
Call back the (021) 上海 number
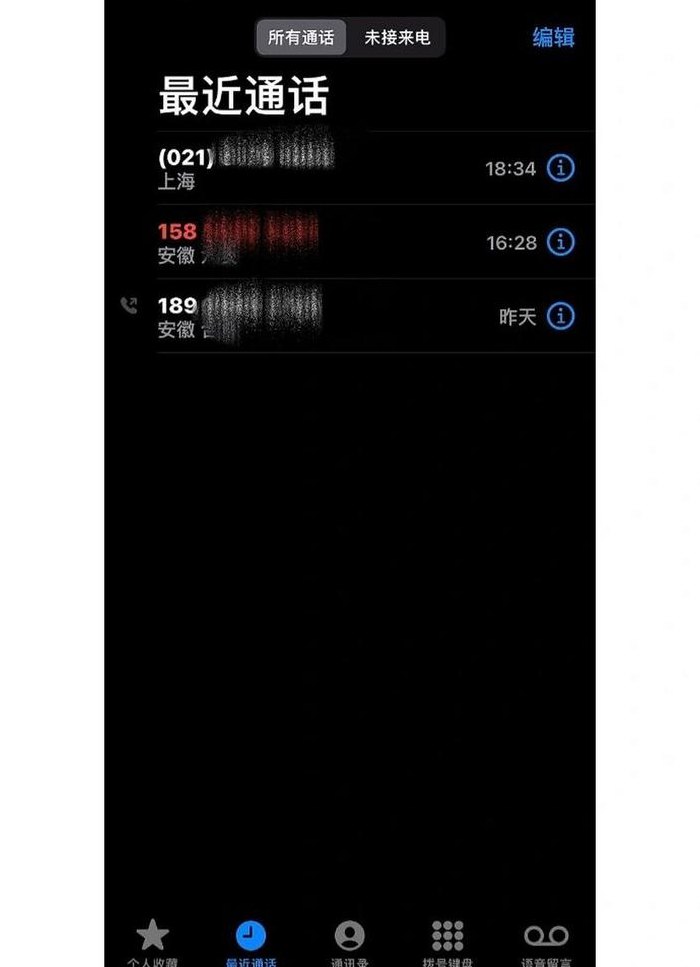[x=300, y=168]
